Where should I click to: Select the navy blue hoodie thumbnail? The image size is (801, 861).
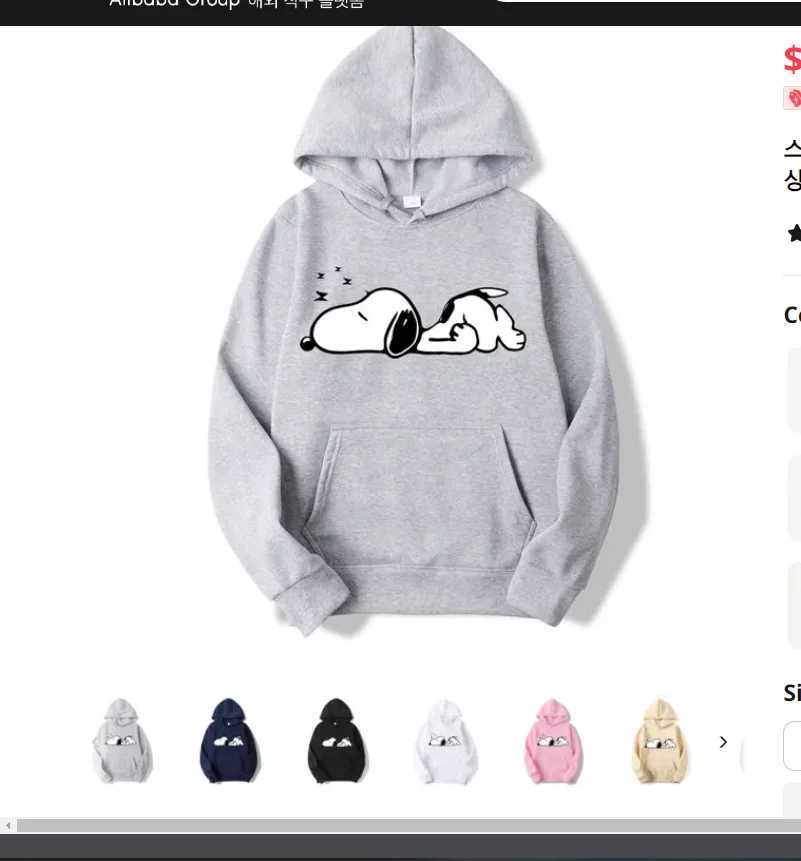coord(230,741)
